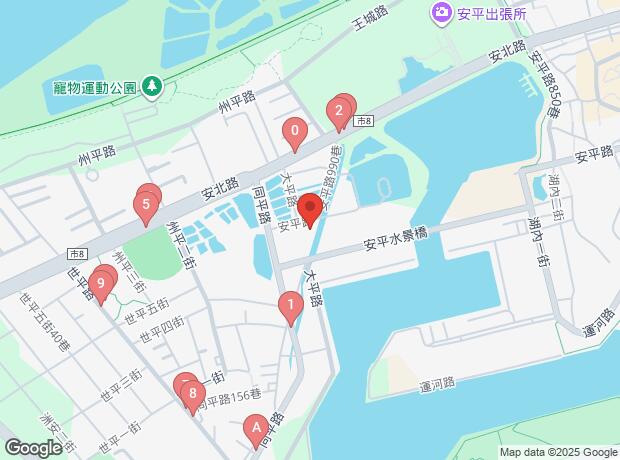Select map marker 9 on 世平路
This screenshot has height=460, width=620.
pos(99,285)
